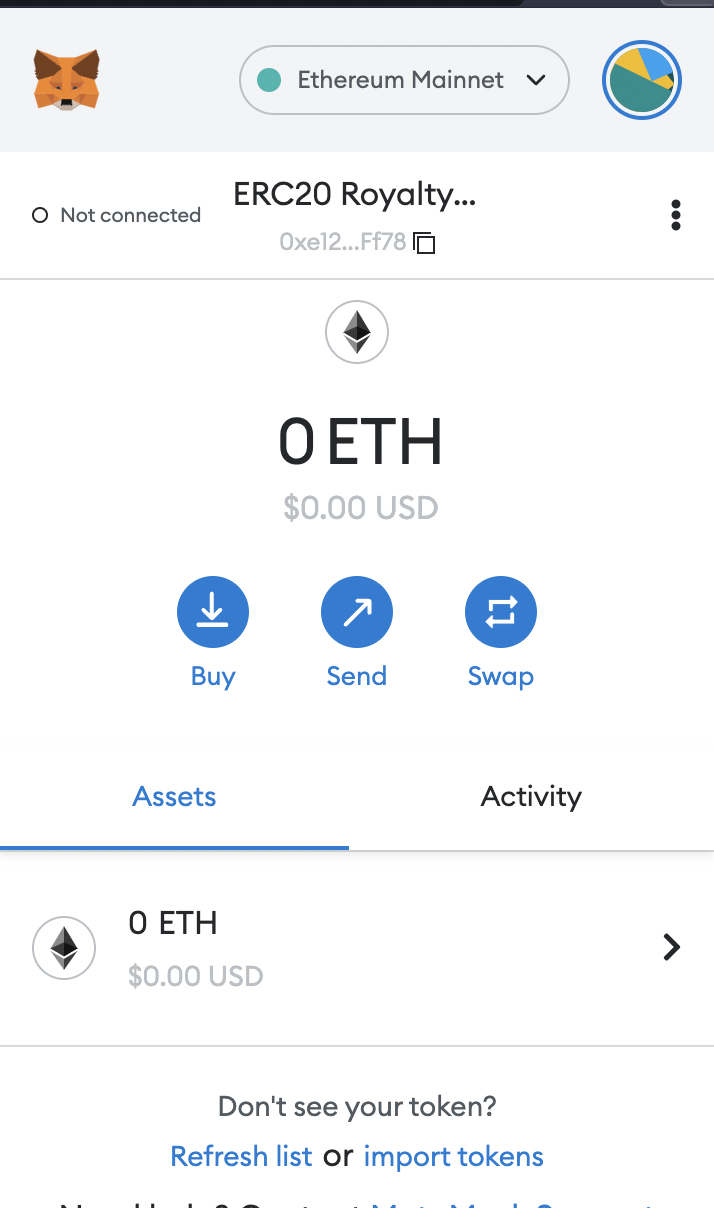This screenshot has height=1208, width=714.
Task: Tap the import tokens link
Action: [x=453, y=1157]
